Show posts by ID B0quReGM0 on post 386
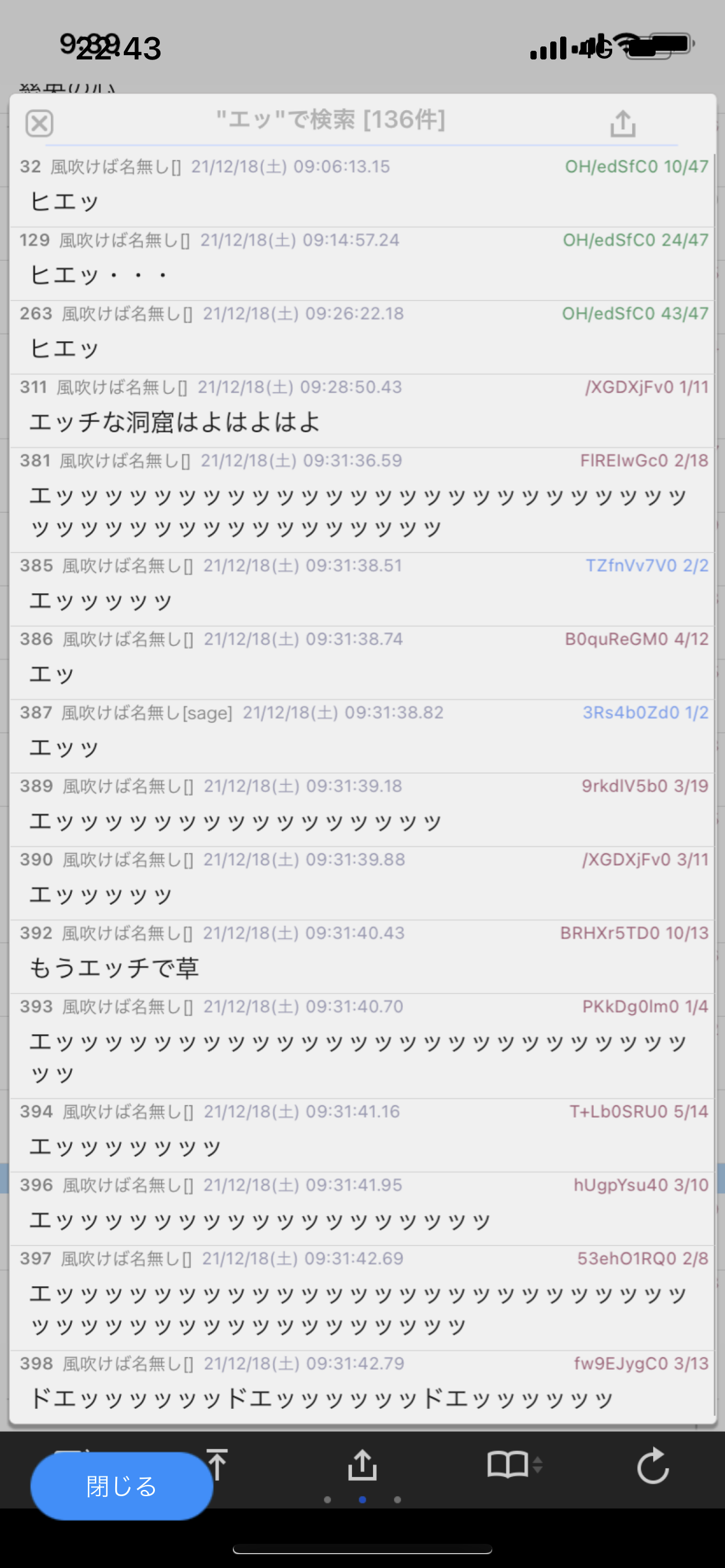This screenshot has height=1568, width=725. click(x=636, y=639)
